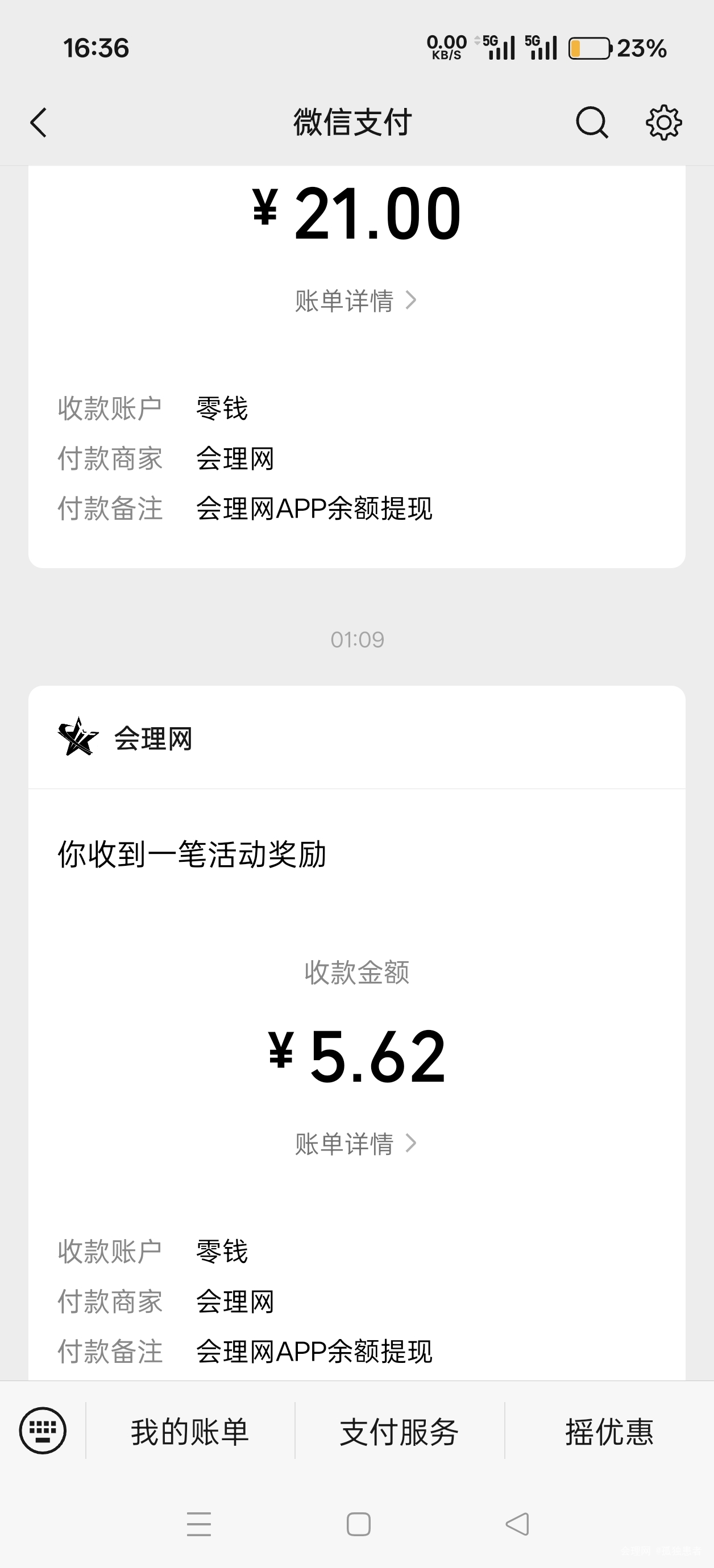Viewport: 714px width, 1568px height.
Task: Go back from WeChat Pay
Action: (x=39, y=123)
